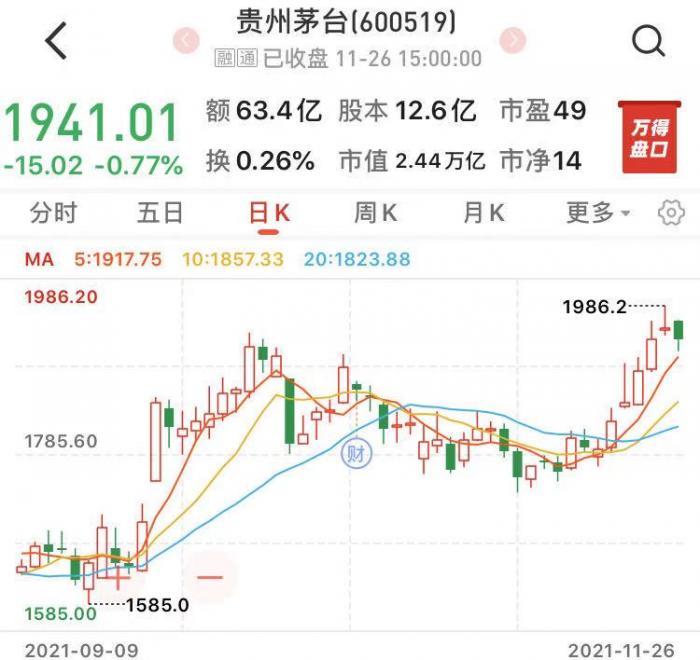
Task: Open the stock search magnifier
Action: click(x=648, y=41)
